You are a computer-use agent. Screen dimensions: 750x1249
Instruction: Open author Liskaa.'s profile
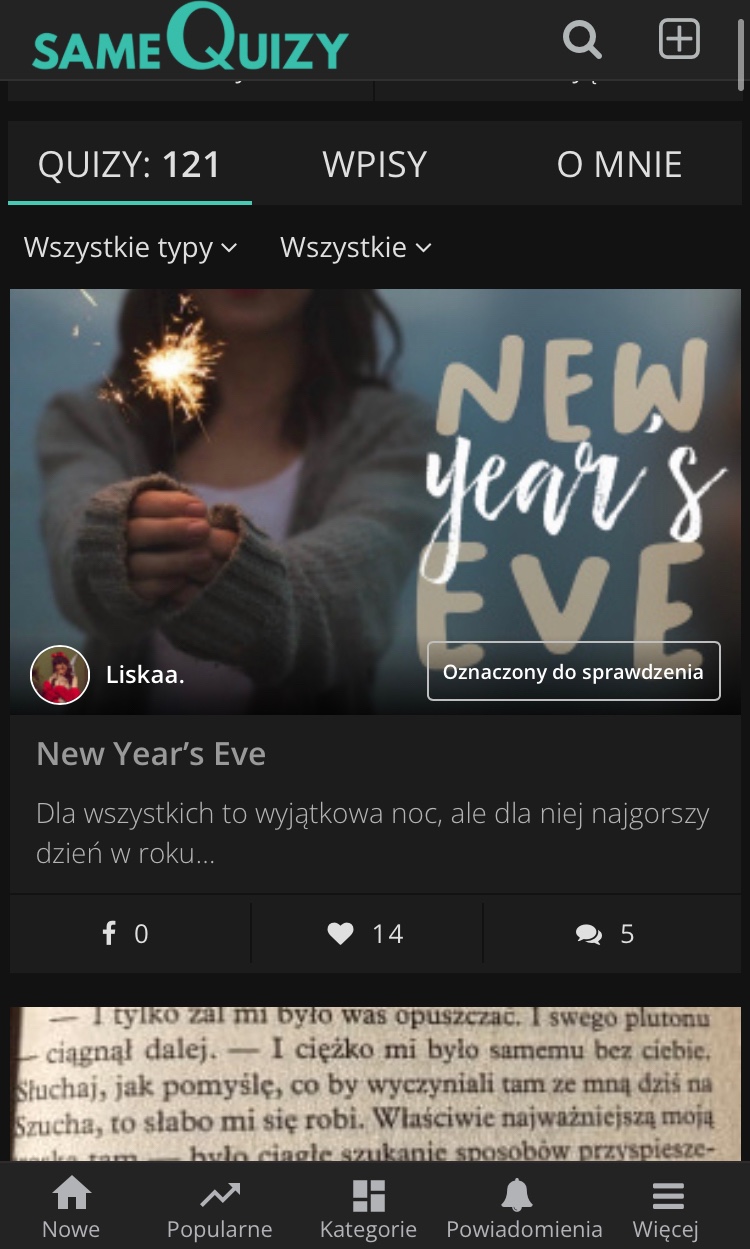point(144,675)
